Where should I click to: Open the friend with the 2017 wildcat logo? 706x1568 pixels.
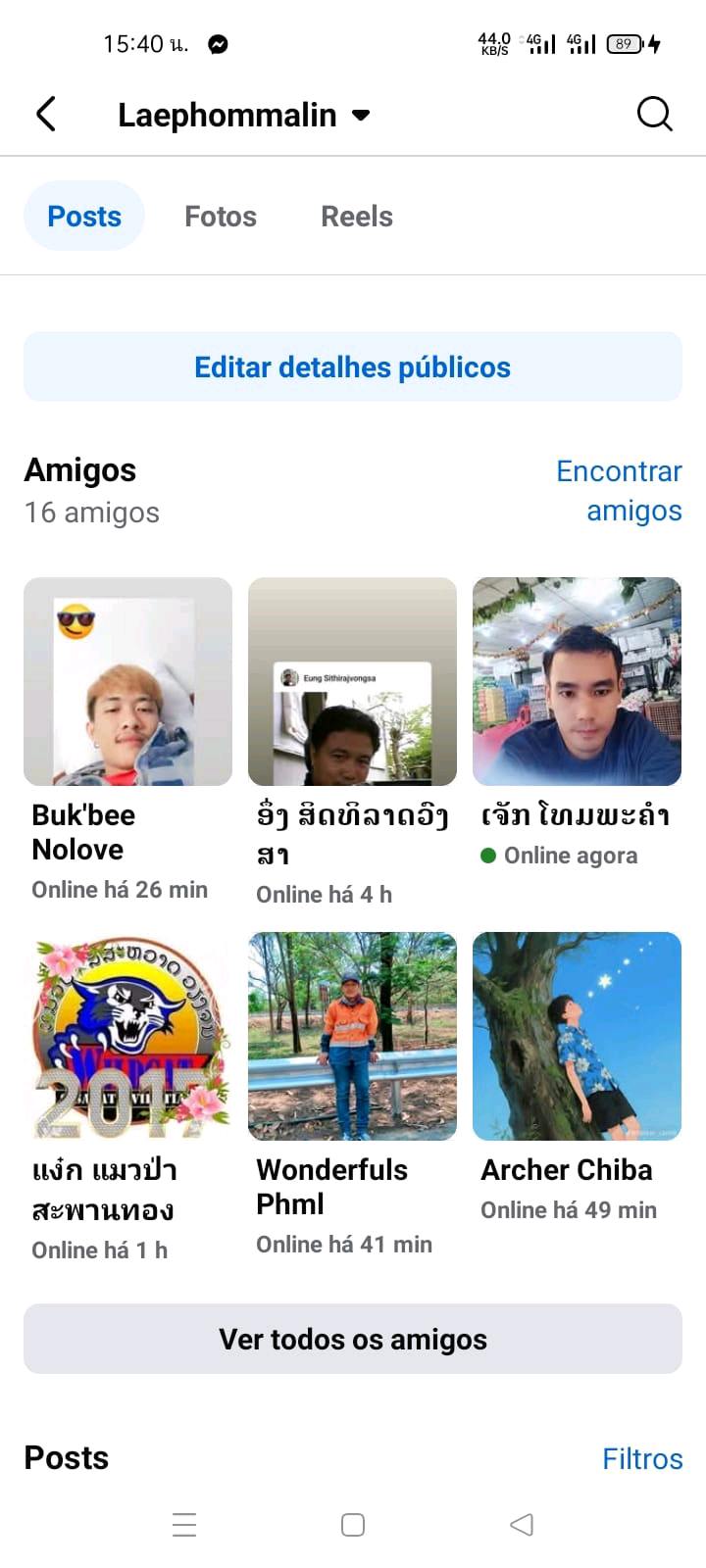tap(127, 1037)
